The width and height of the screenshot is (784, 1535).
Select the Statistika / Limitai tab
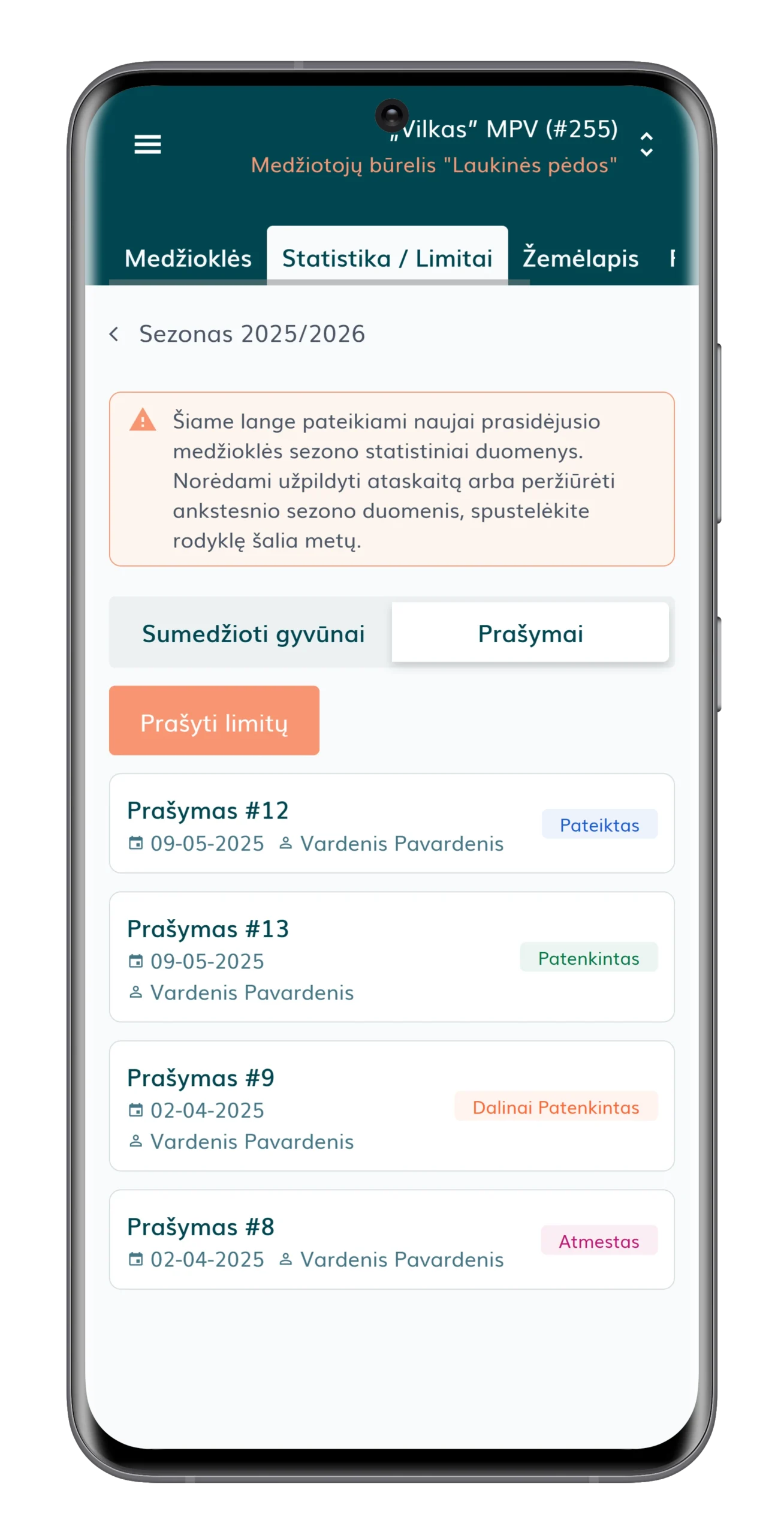(x=387, y=255)
